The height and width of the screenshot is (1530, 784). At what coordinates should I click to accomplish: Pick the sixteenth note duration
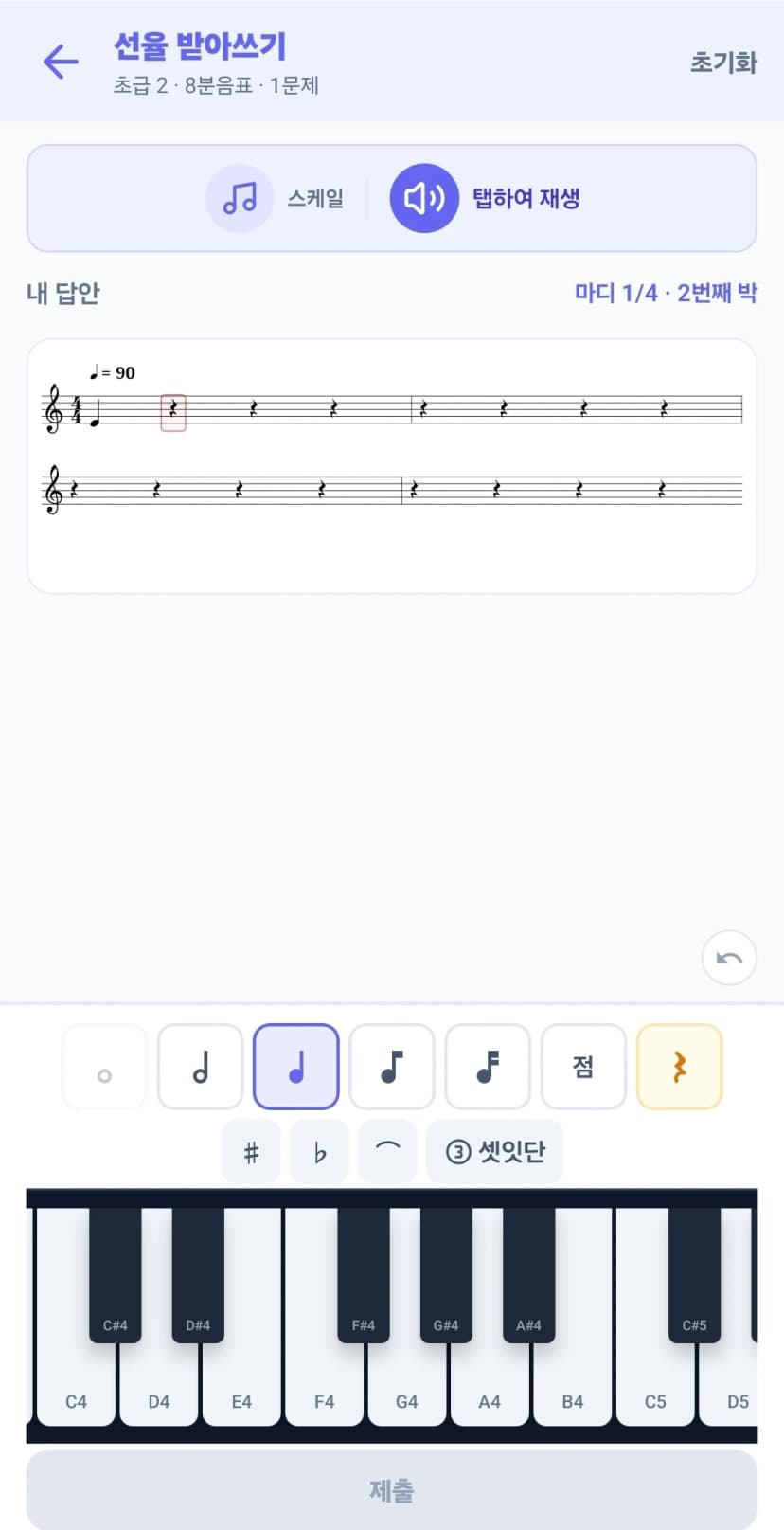(x=488, y=1067)
